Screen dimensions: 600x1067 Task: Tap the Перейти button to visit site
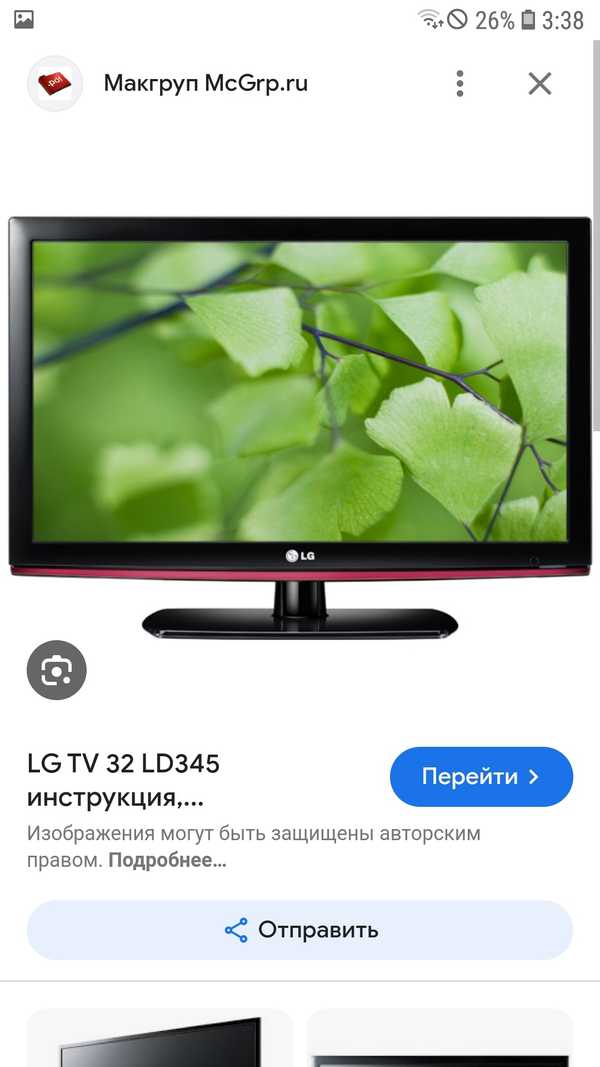click(481, 777)
